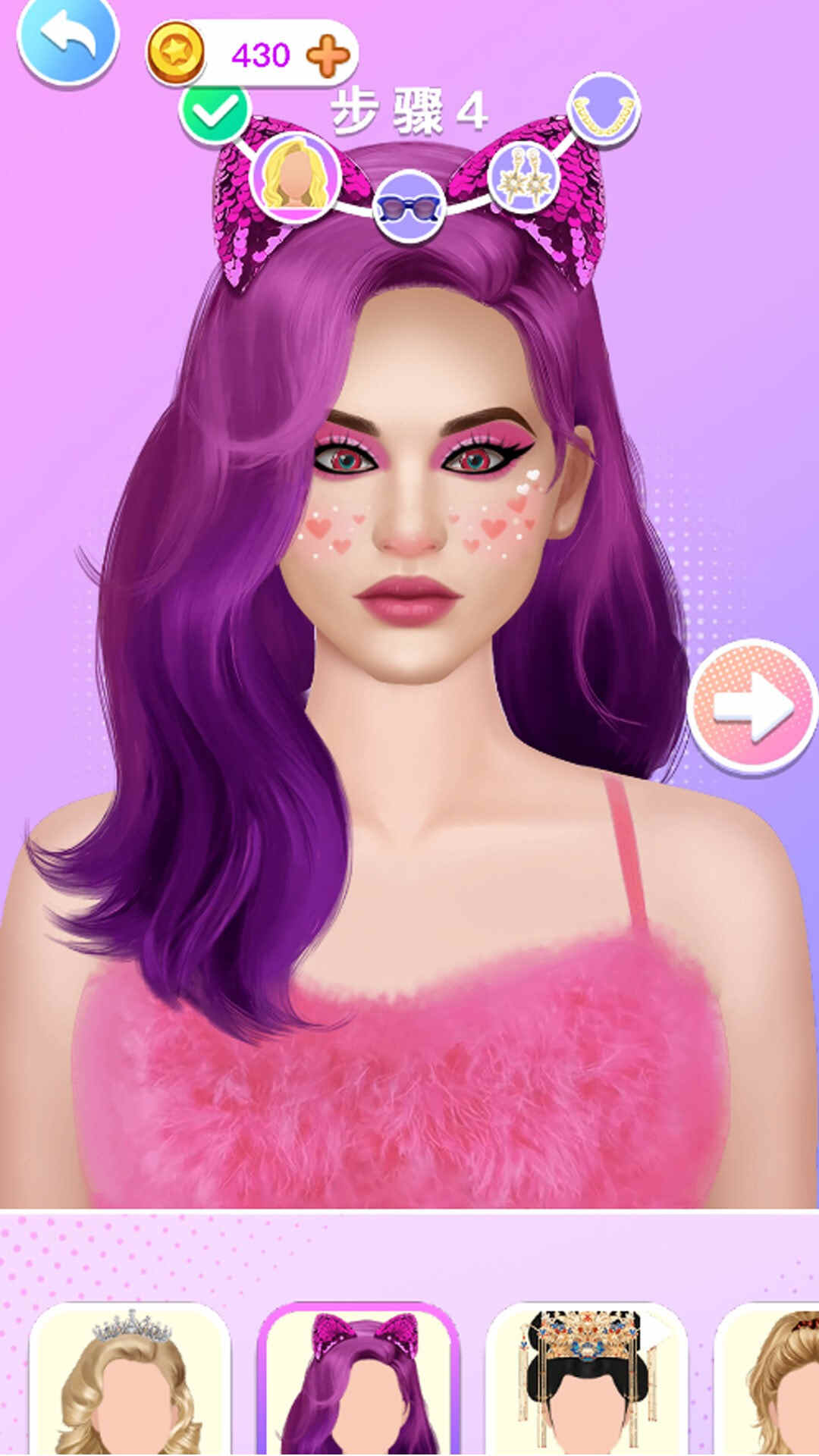Proceed with the pink next arrow

[x=752, y=707]
